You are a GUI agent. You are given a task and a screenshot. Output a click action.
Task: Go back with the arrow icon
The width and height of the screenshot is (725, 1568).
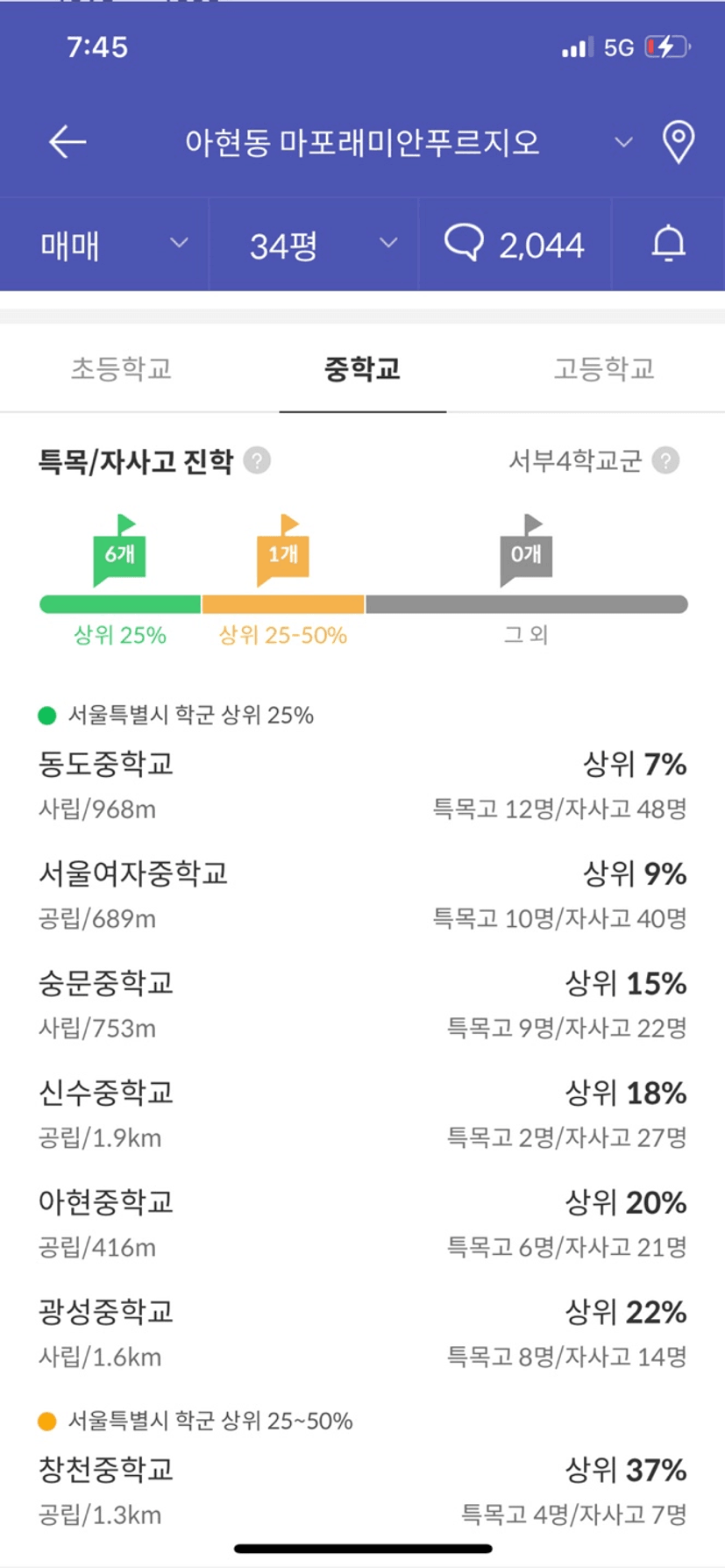coord(68,142)
